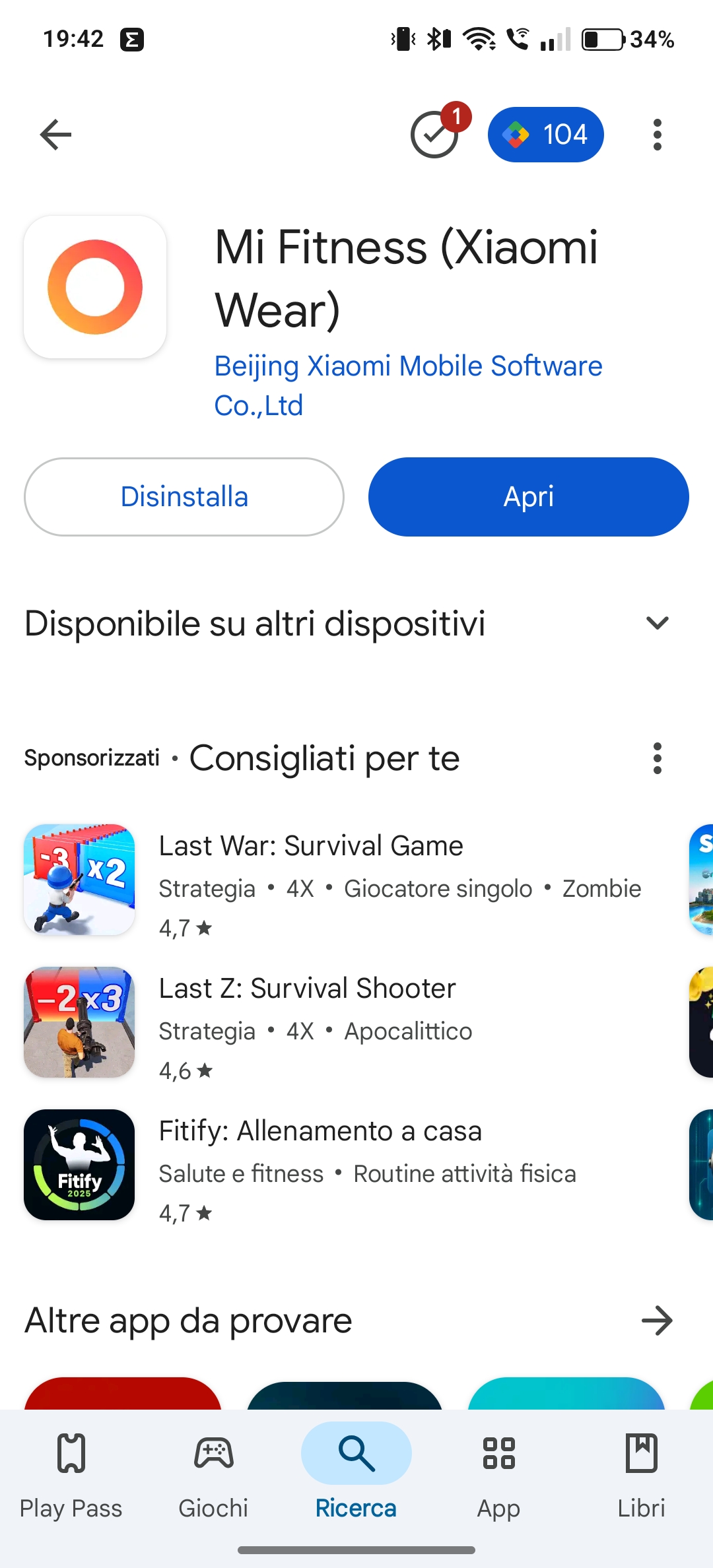Open Altre app da provare arrow

click(x=657, y=1321)
